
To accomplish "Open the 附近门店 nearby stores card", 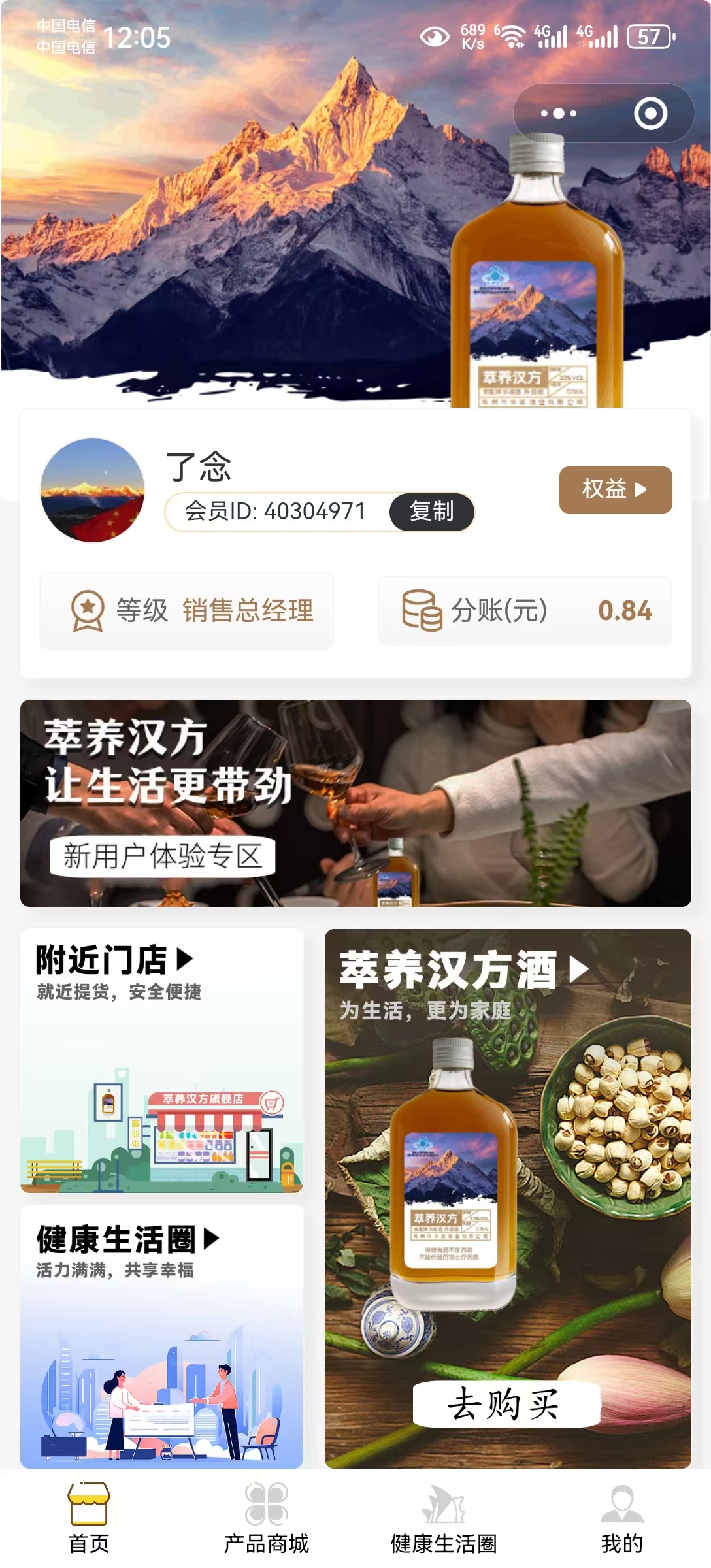I will click(162, 1060).
